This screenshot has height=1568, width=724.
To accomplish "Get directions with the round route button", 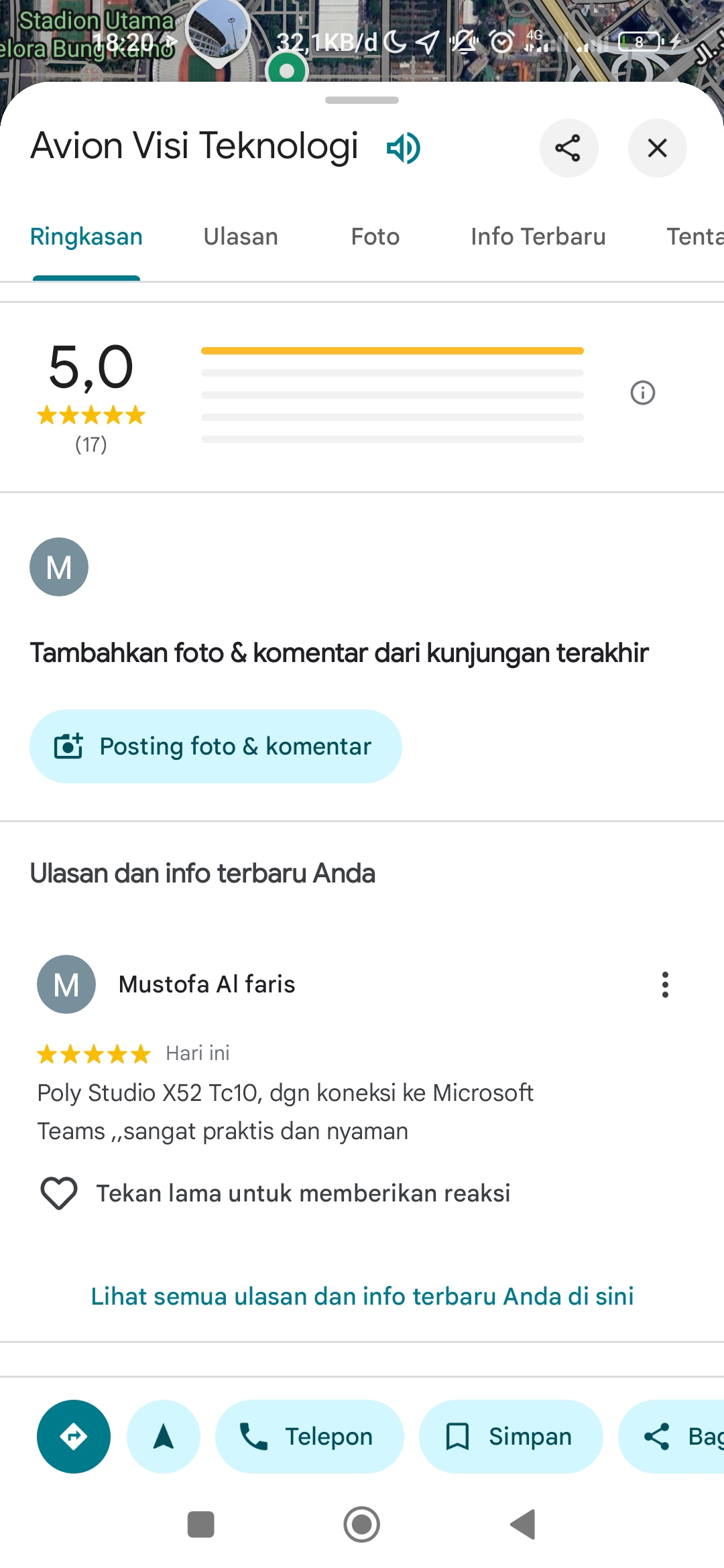I will [x=74, y=1437].
